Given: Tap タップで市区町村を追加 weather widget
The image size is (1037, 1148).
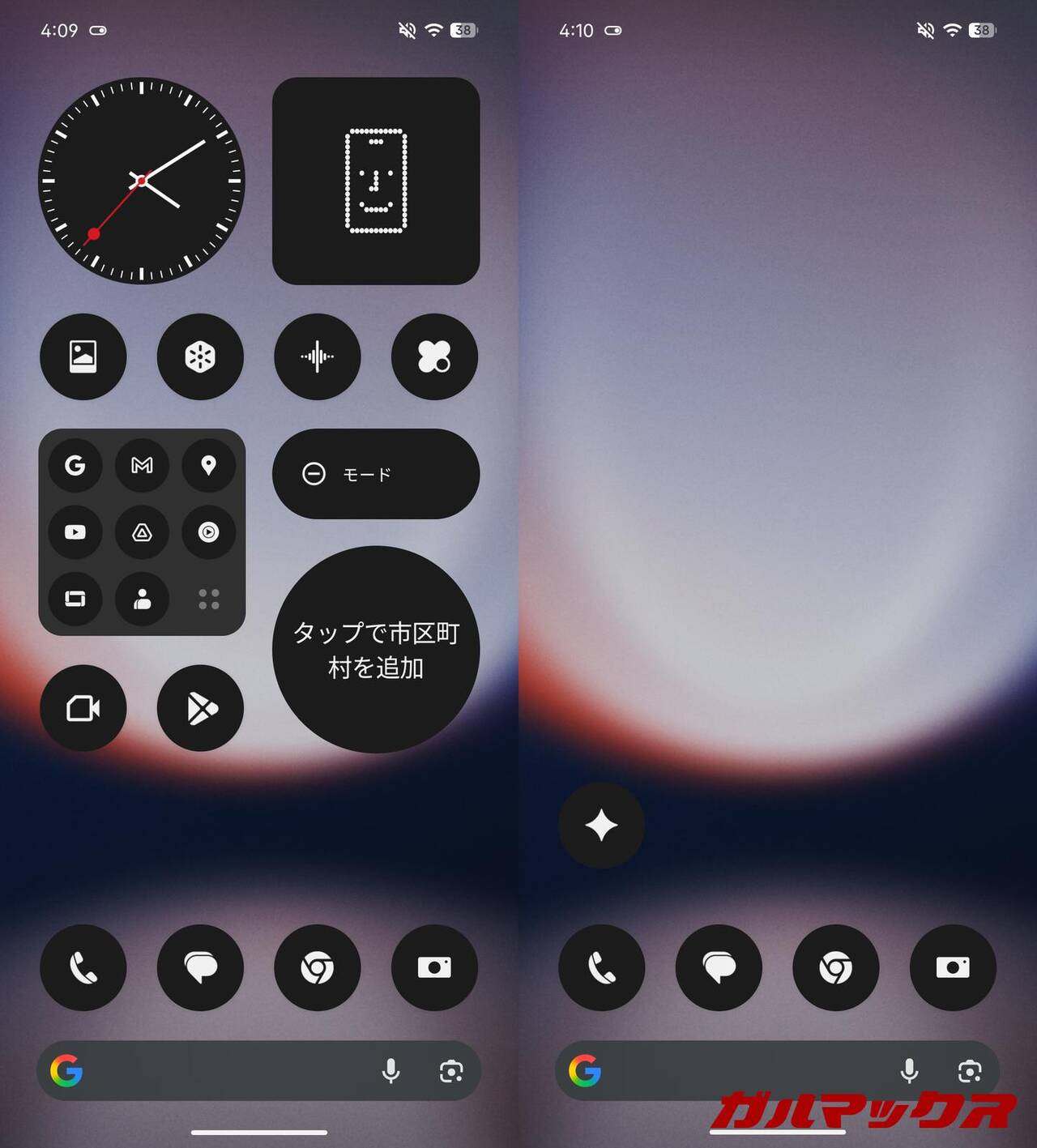Looking at the screenshot, I should (376, 650).
